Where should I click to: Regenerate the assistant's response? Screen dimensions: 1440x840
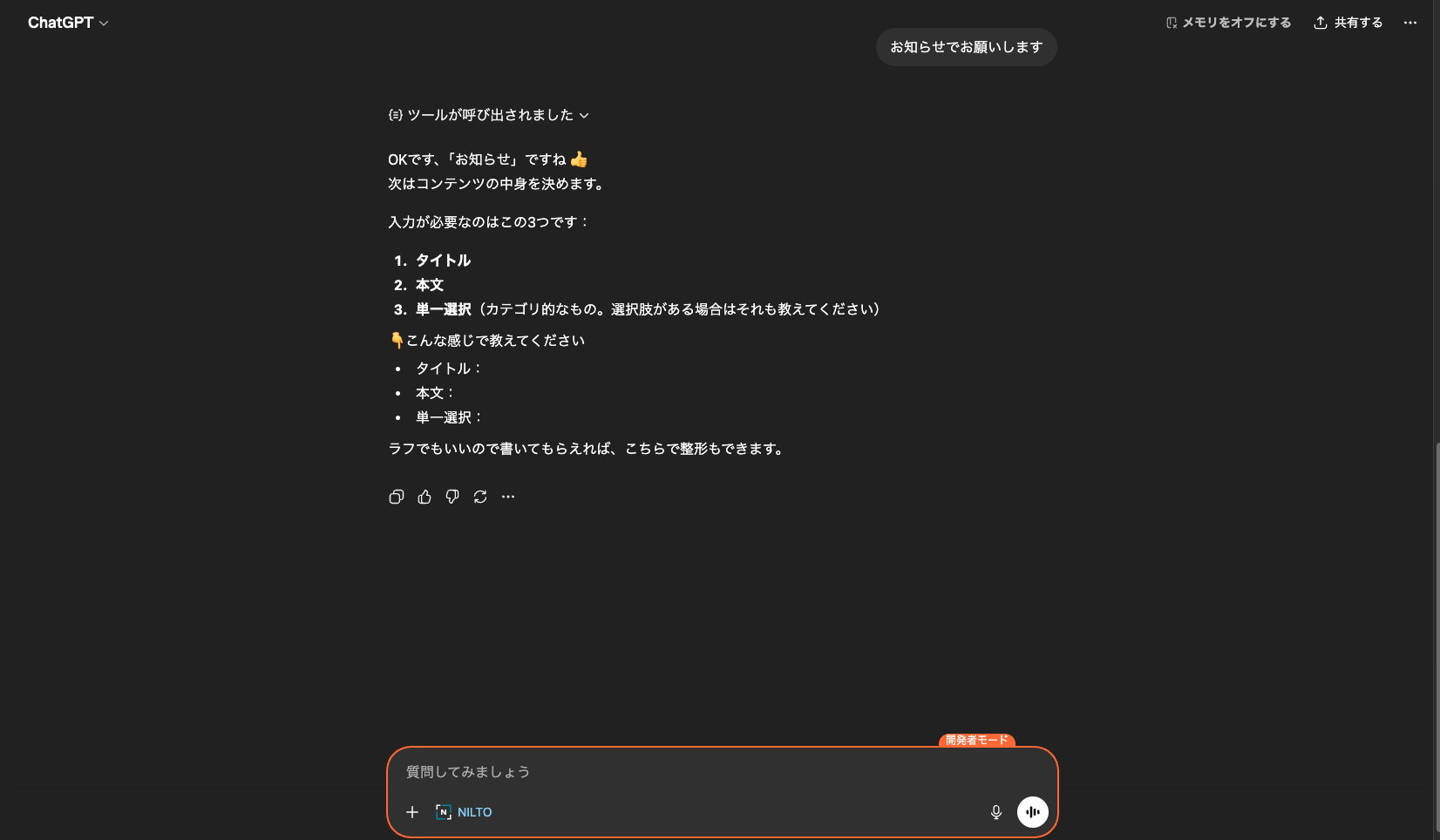[480, 497]
